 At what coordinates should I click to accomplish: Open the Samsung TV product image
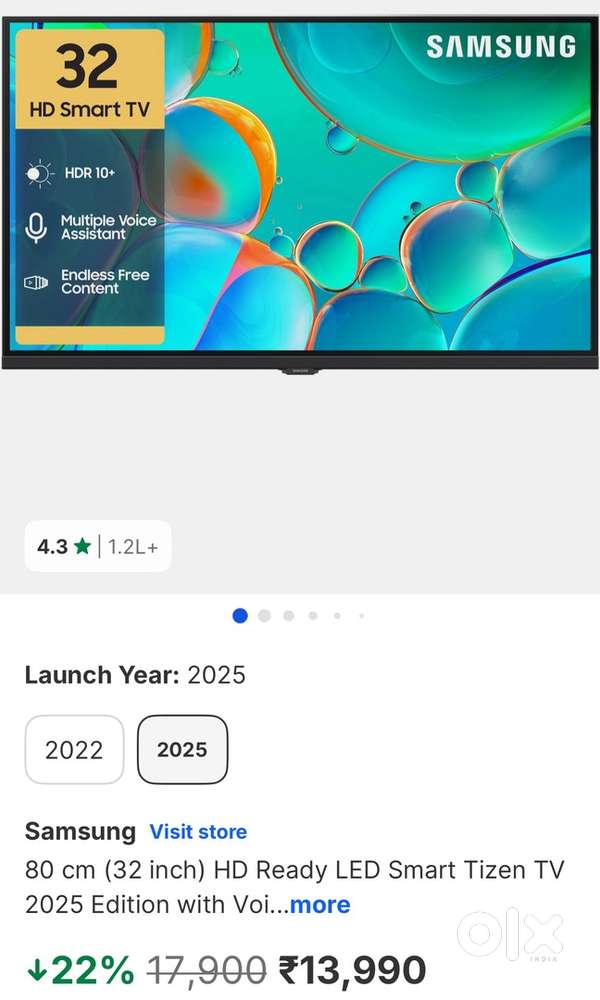300,195
